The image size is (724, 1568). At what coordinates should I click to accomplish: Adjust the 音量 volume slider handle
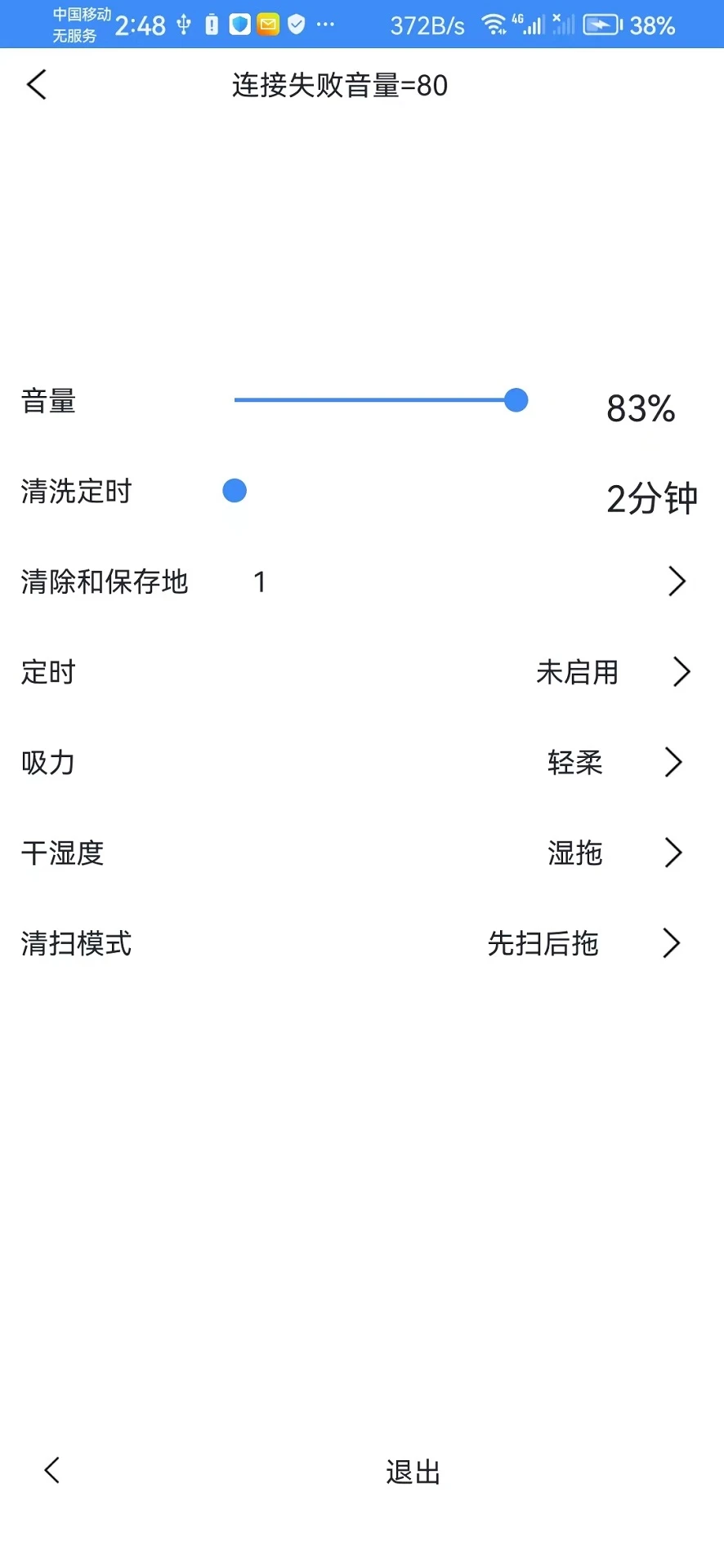click(516, 400)
